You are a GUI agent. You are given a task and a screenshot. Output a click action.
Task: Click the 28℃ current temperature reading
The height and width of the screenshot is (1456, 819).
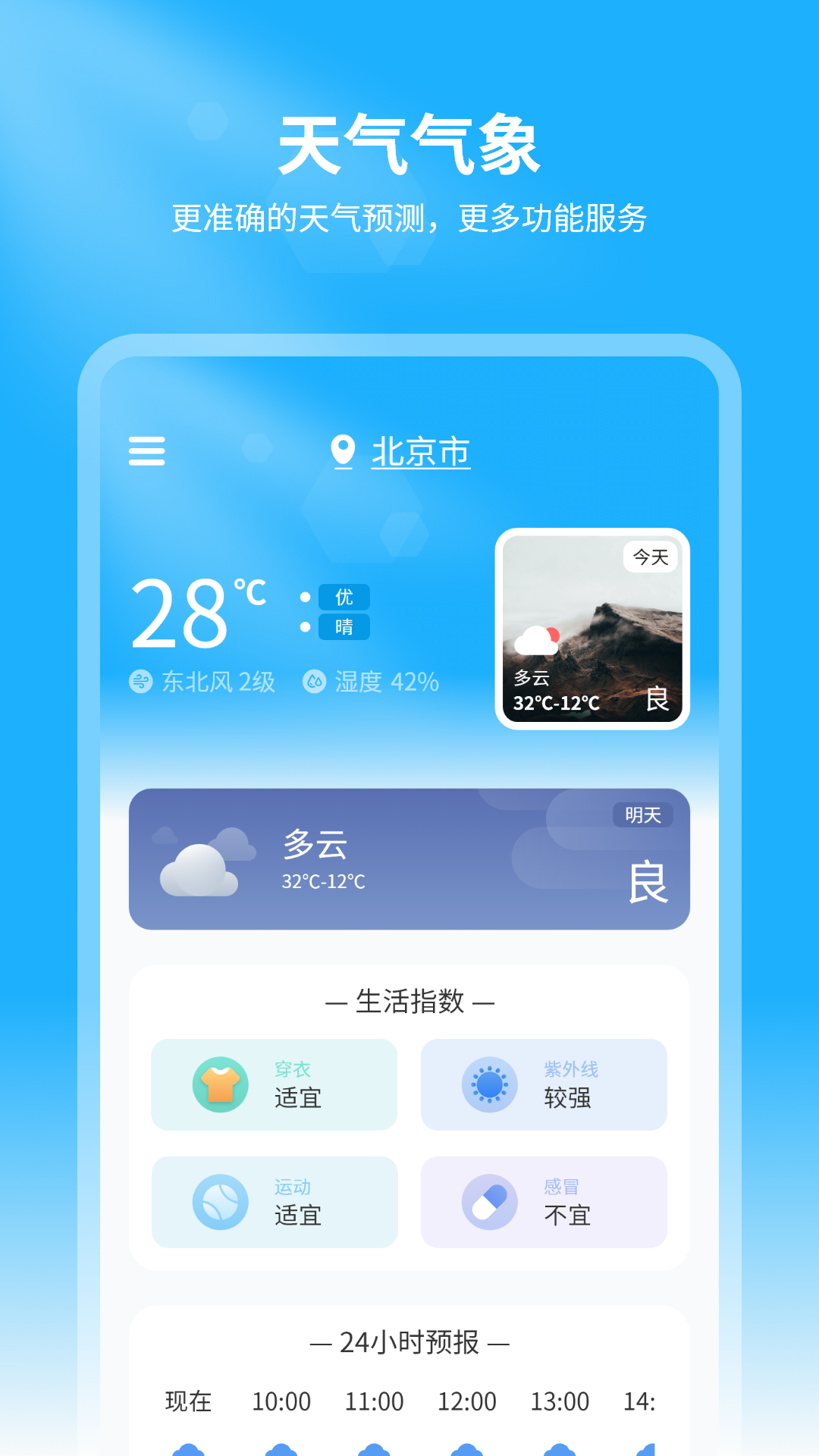(x=193, y=614)
